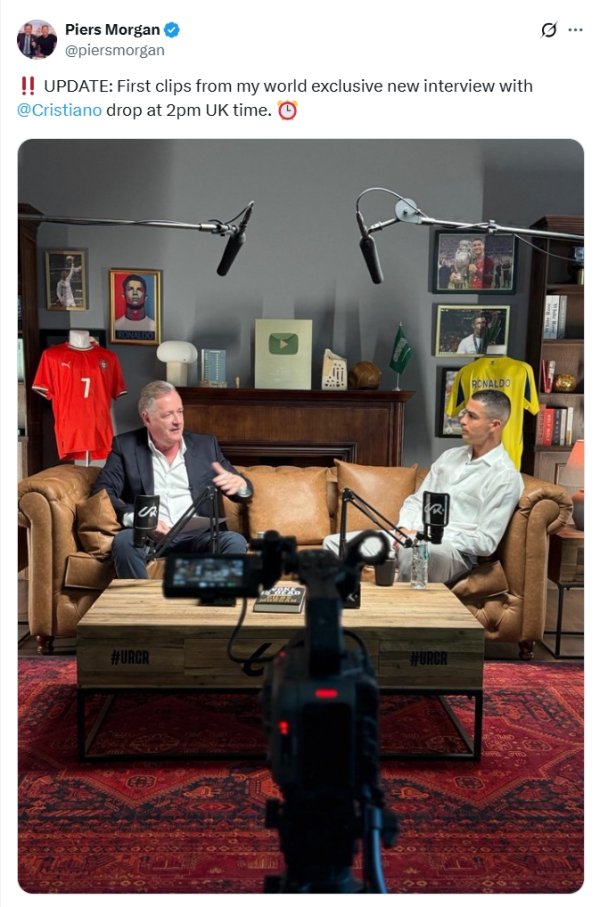Open the post's three-dot overflow menu

[x=575, y=30]
